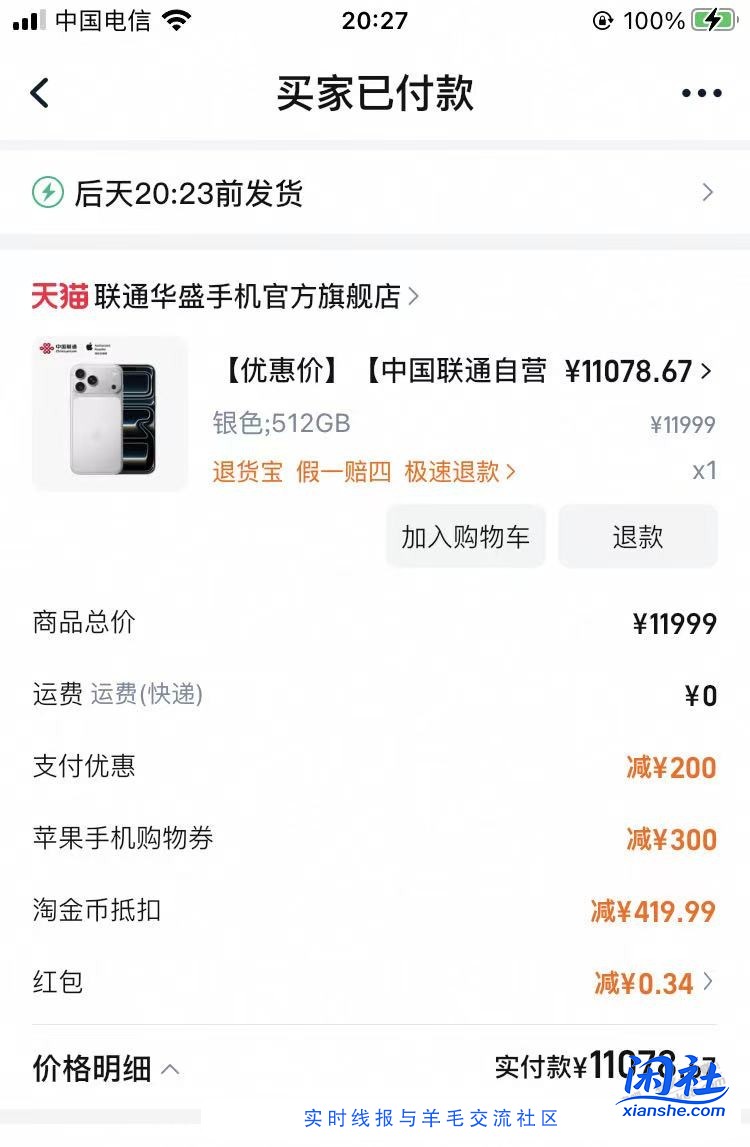Open 联通华盛手机官方旗舰店 store page
The width and height of the screenshot is (750, 1147).
point(250,297)
